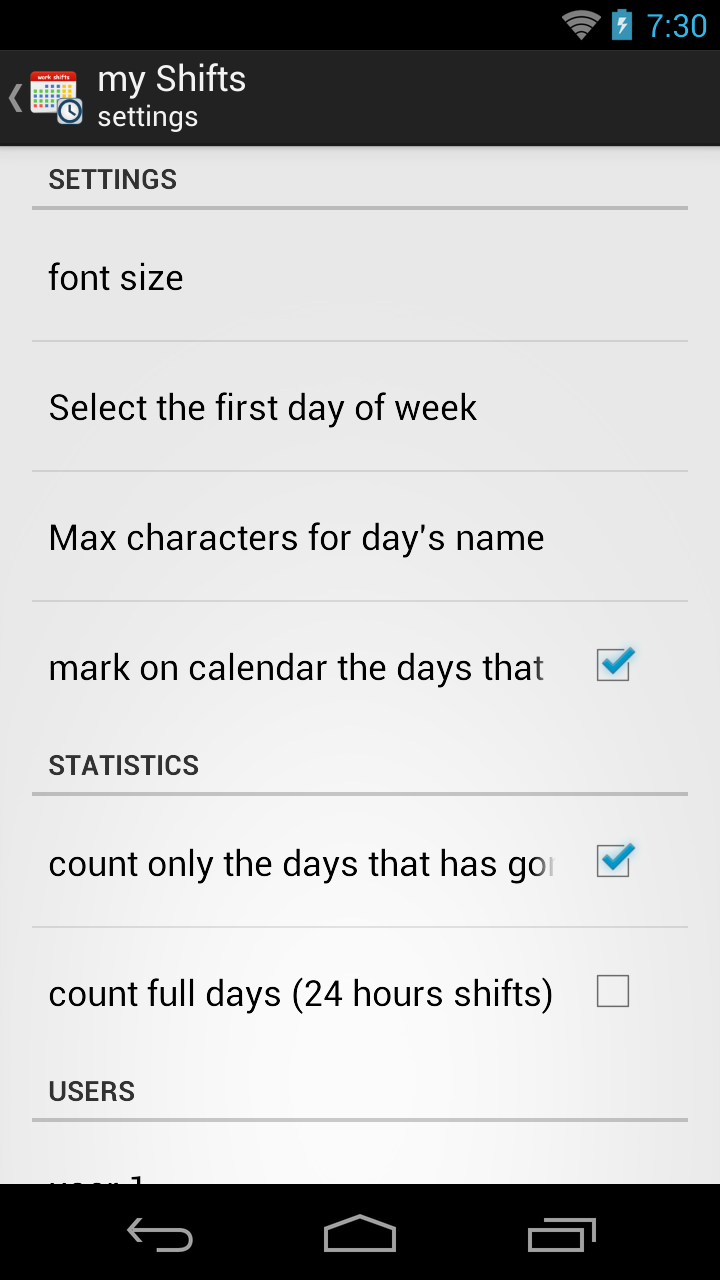Tap the system back button

[160, 1234]
